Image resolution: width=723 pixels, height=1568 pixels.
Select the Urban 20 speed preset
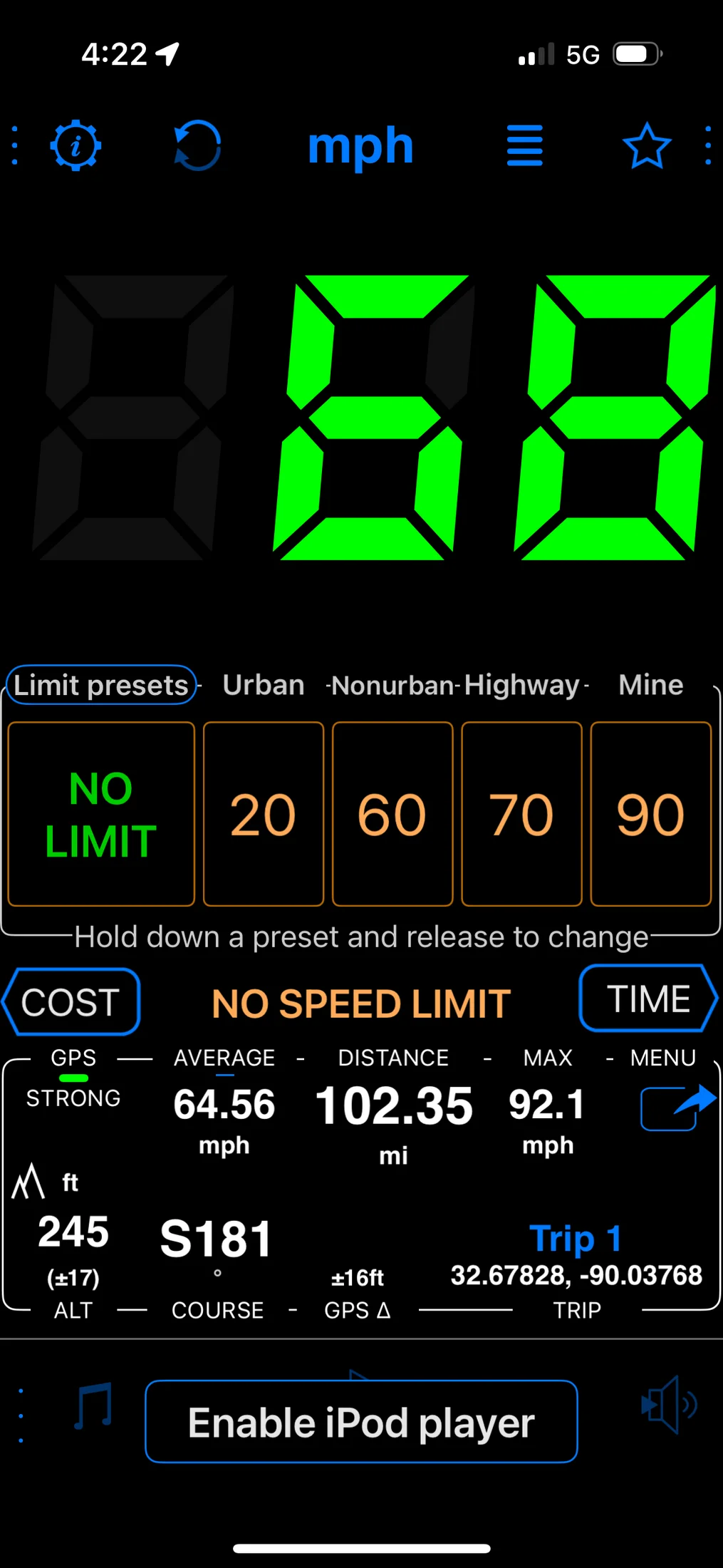[264, 814]
